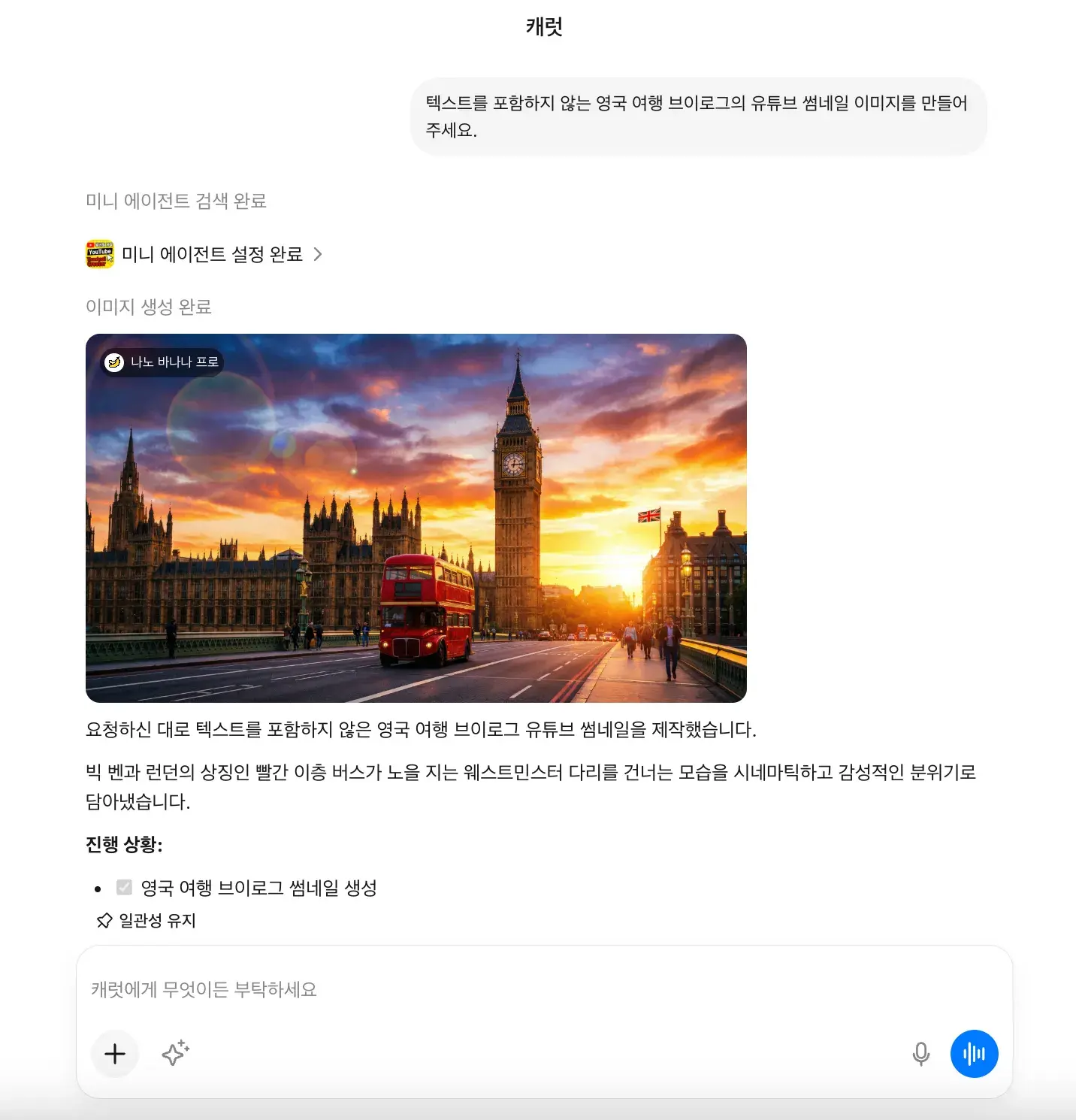
Task: Open the plus attachment menu
Action: pos(115,1054)
